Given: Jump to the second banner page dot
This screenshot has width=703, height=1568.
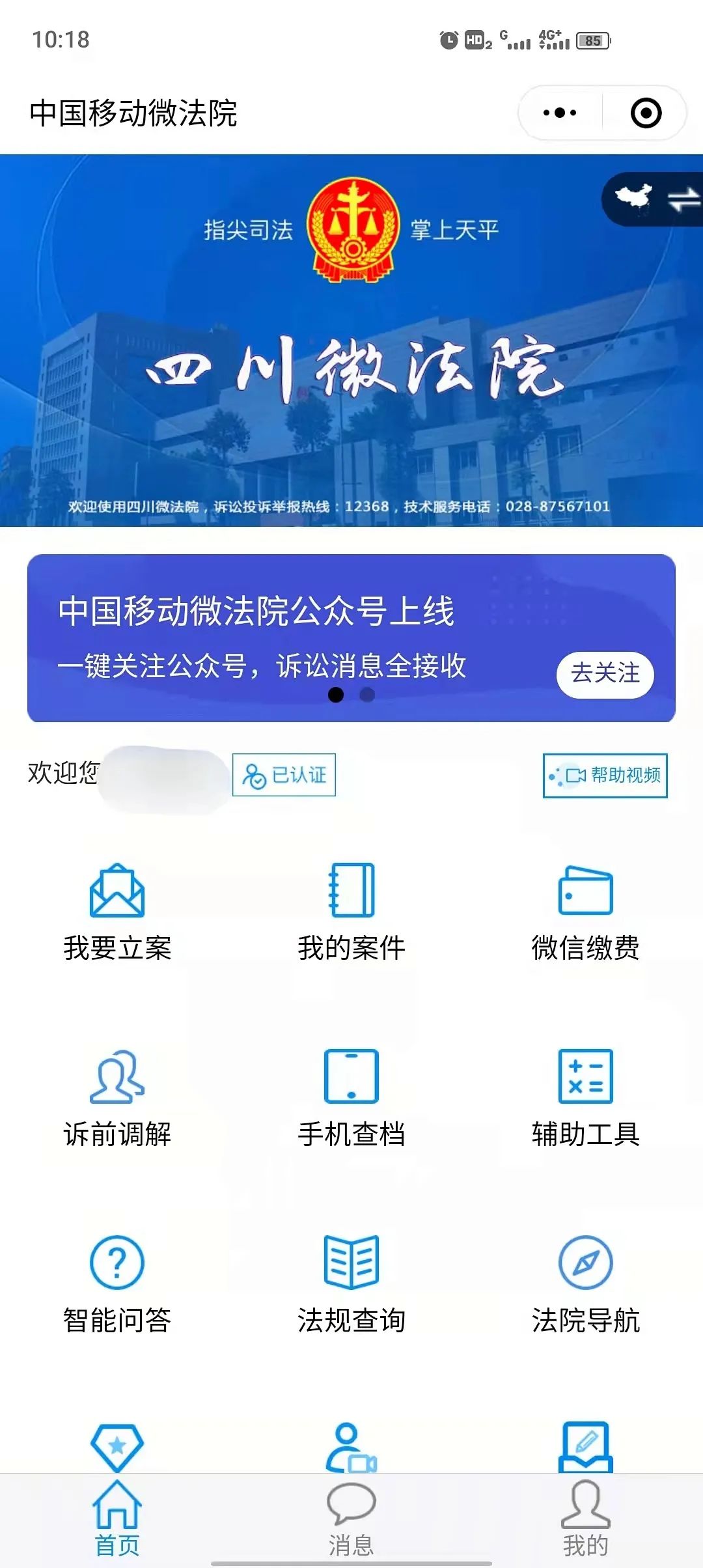Looking at the screenshot, I should coord(367,695).
